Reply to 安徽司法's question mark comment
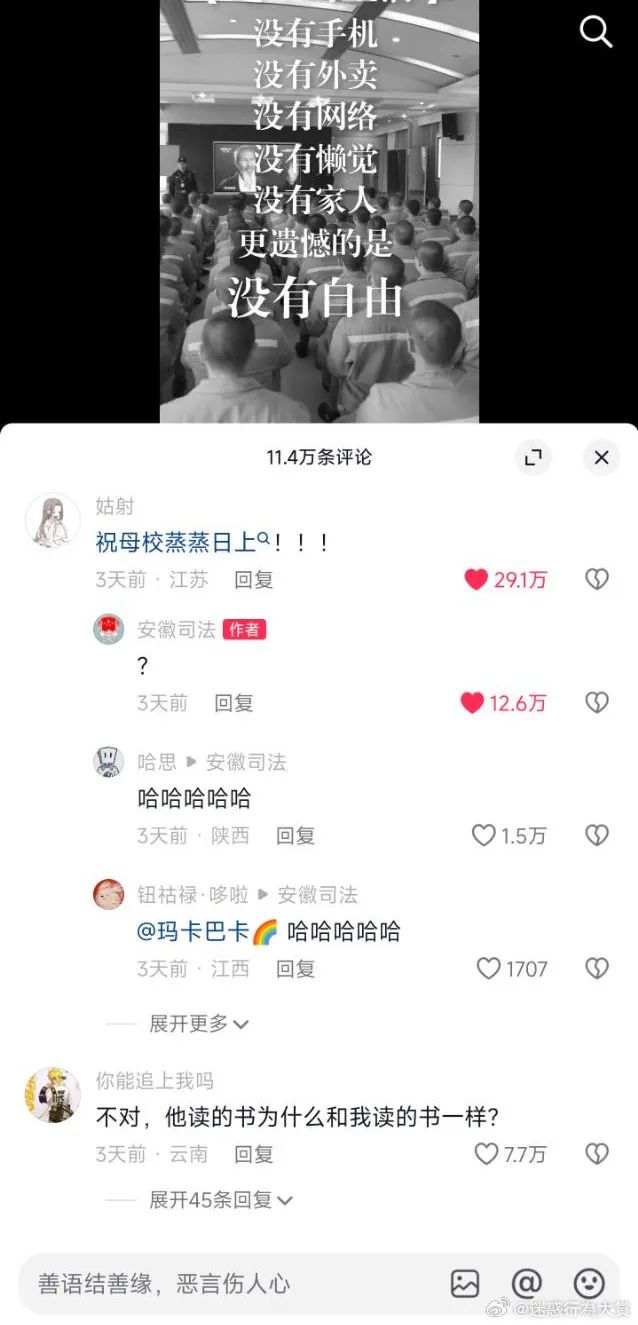 tap(234, 703)
